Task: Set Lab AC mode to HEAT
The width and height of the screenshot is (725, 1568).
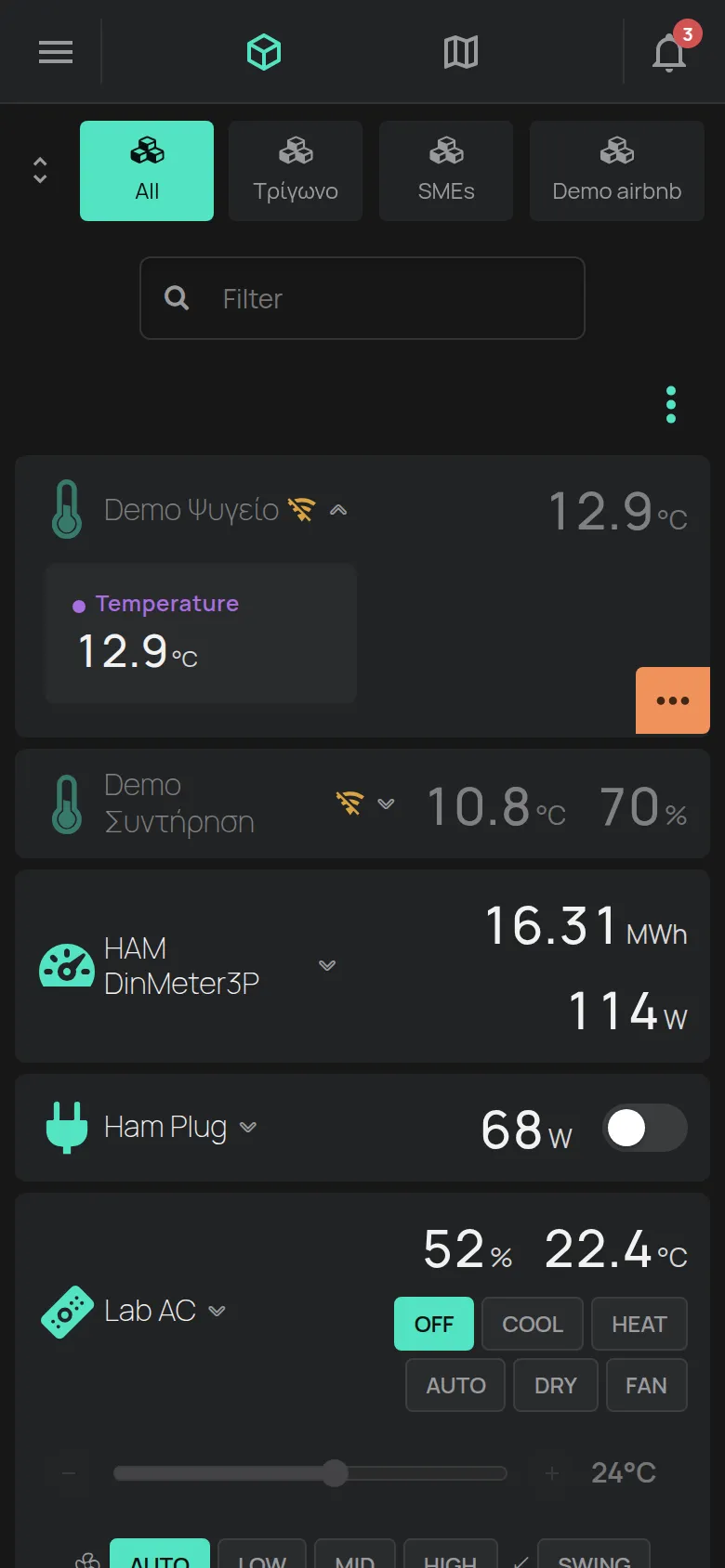Action: pos(639,1324)
